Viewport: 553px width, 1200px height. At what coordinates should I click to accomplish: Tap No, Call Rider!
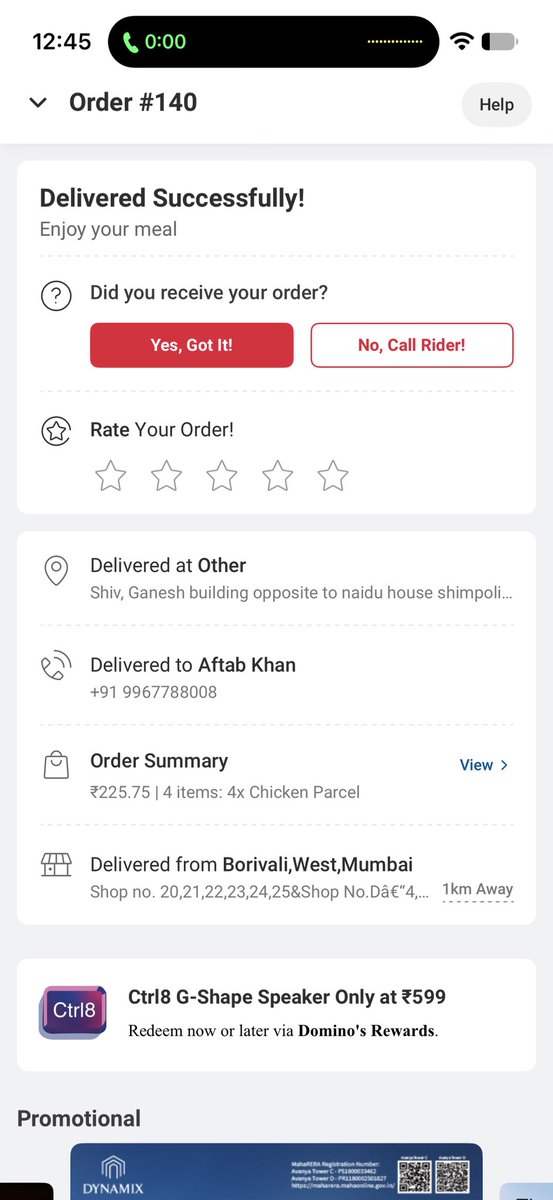click(x=412, y=345)
